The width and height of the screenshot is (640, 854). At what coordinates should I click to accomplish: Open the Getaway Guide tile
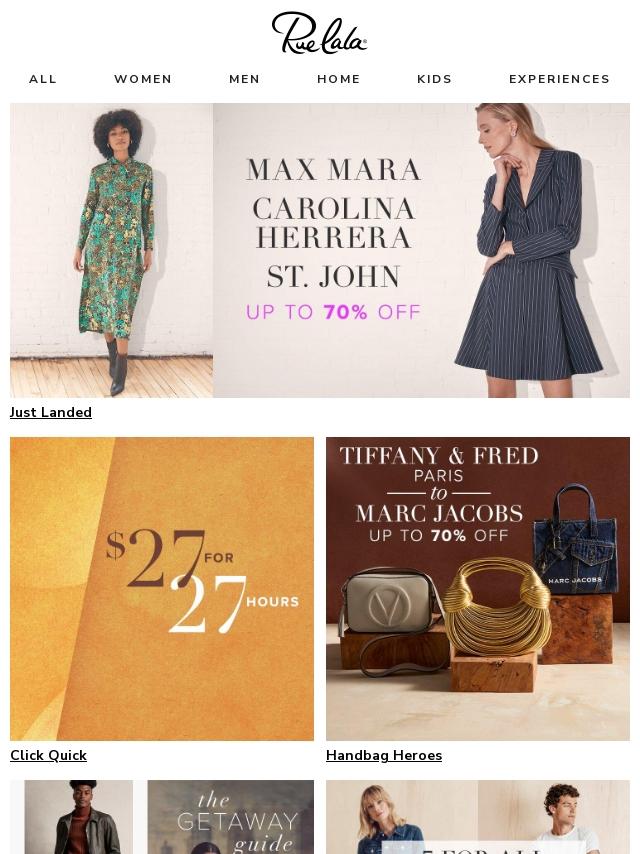[x=162, y=818]
